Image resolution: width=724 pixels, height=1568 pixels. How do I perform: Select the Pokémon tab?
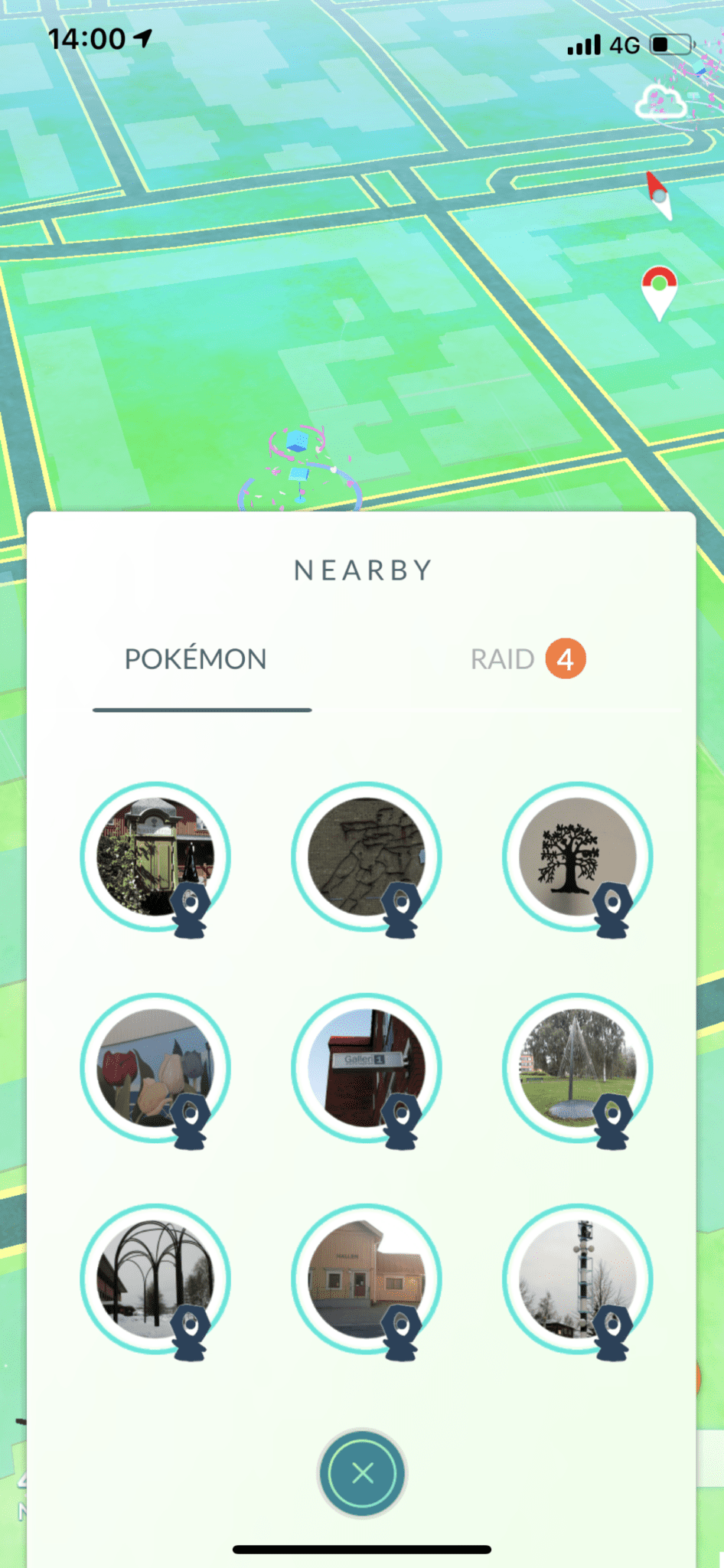click(x=196, y=659)
